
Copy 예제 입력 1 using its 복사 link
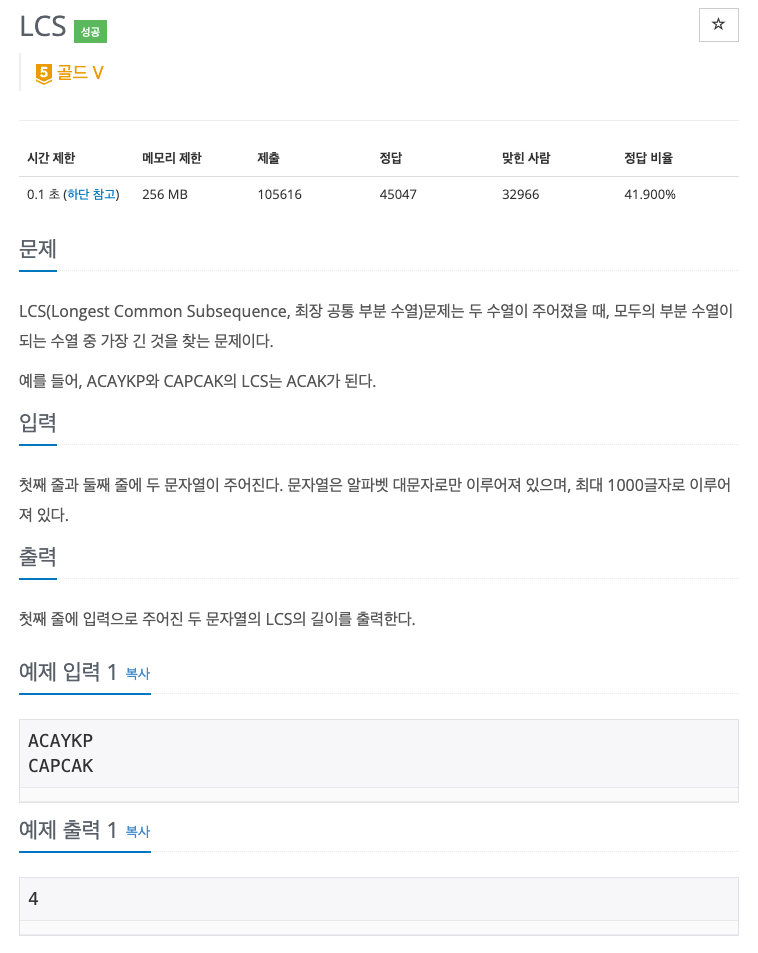click(136, 674)
